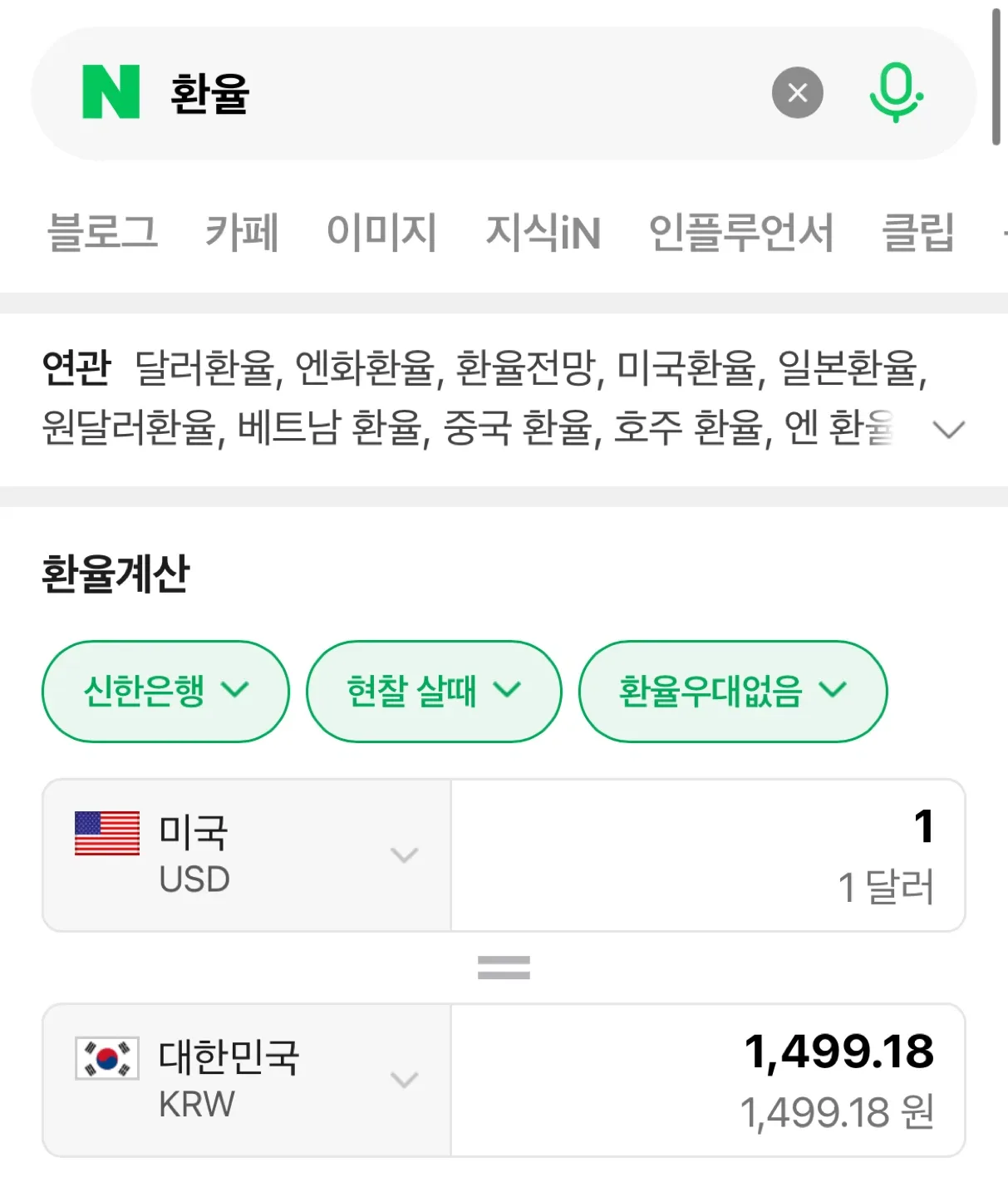Edit the won amount field showing 1,499.18
Image resolution: width=1008 pixels, height=1197 pixels.
(x=707, y=1079)
